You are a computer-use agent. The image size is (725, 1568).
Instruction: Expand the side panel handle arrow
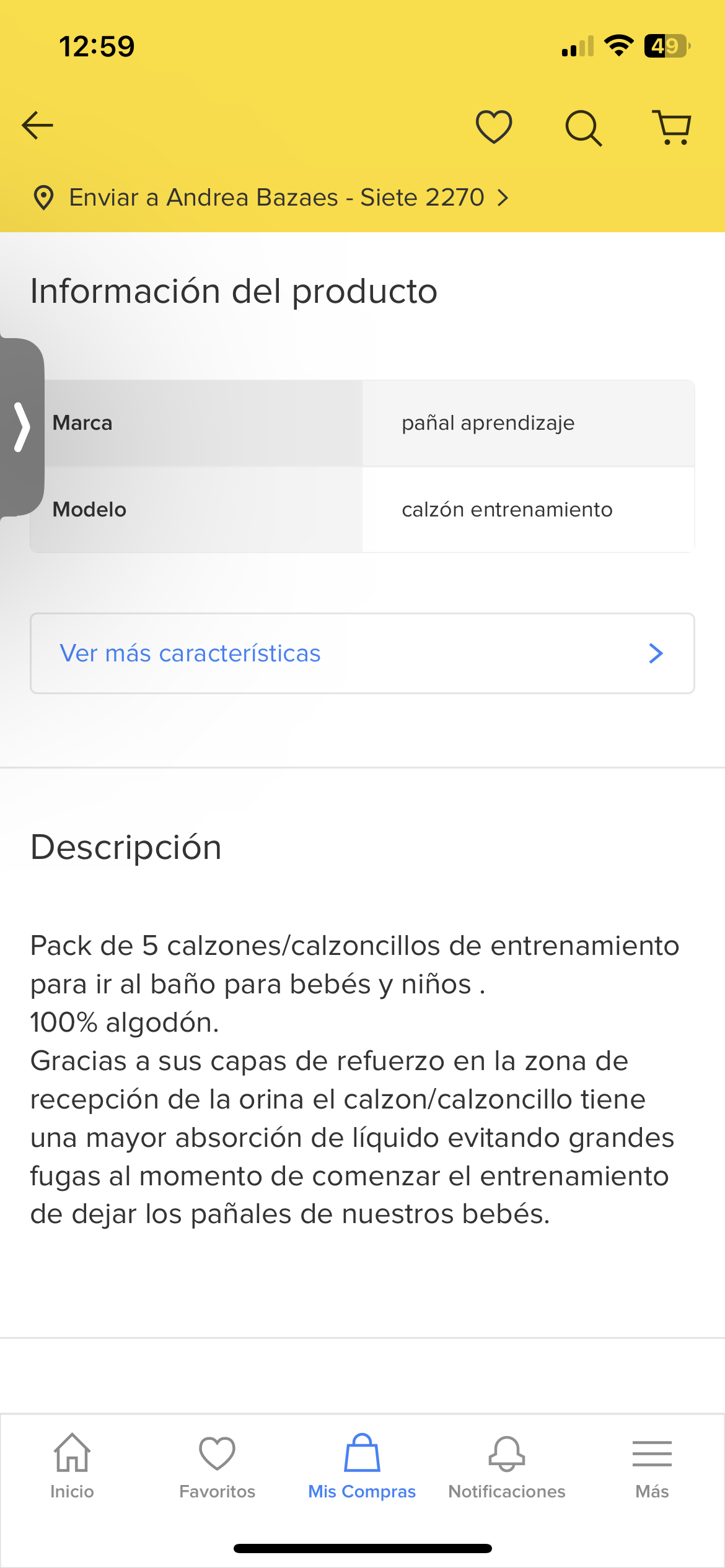tap(22, 427)
